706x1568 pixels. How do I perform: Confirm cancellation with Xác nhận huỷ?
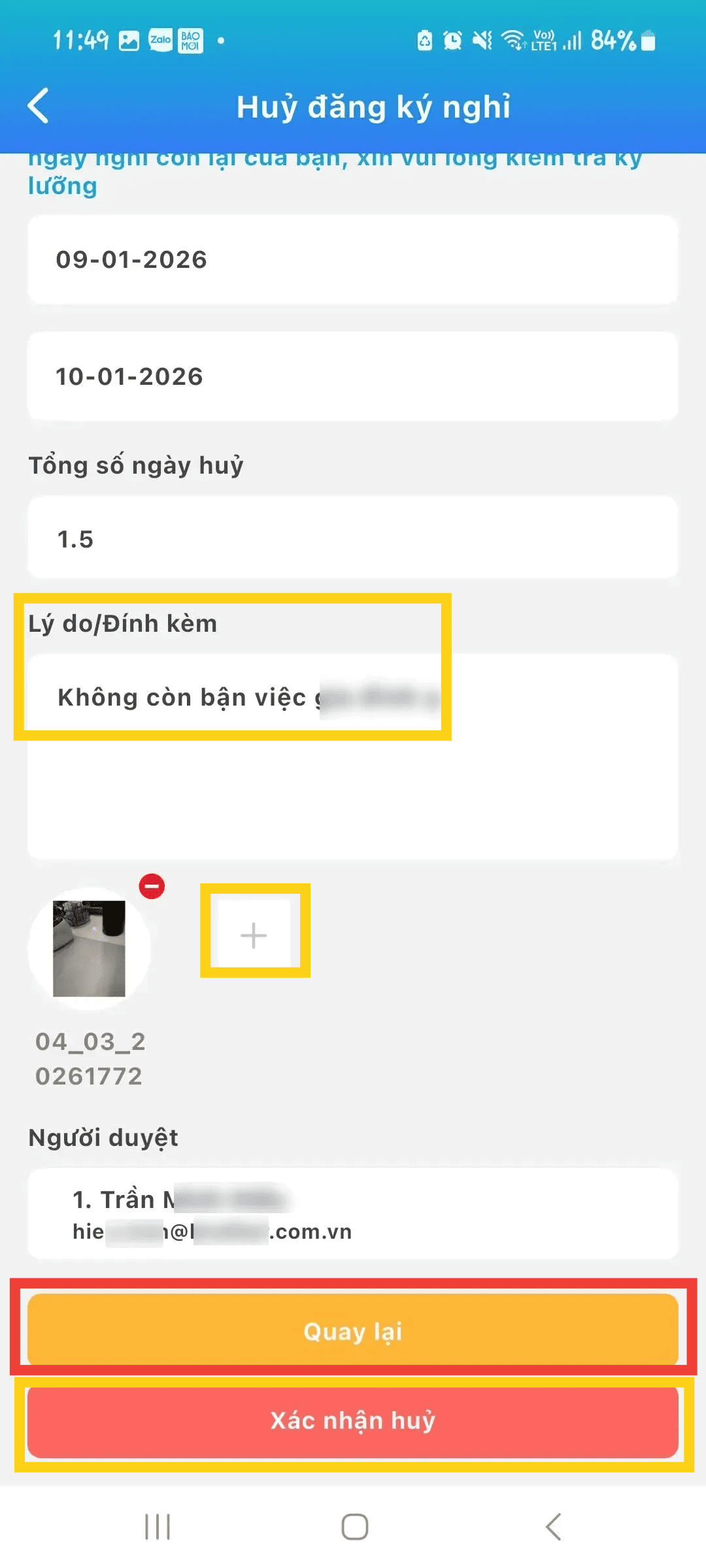pyautogui.click(x=352, y=1421)
